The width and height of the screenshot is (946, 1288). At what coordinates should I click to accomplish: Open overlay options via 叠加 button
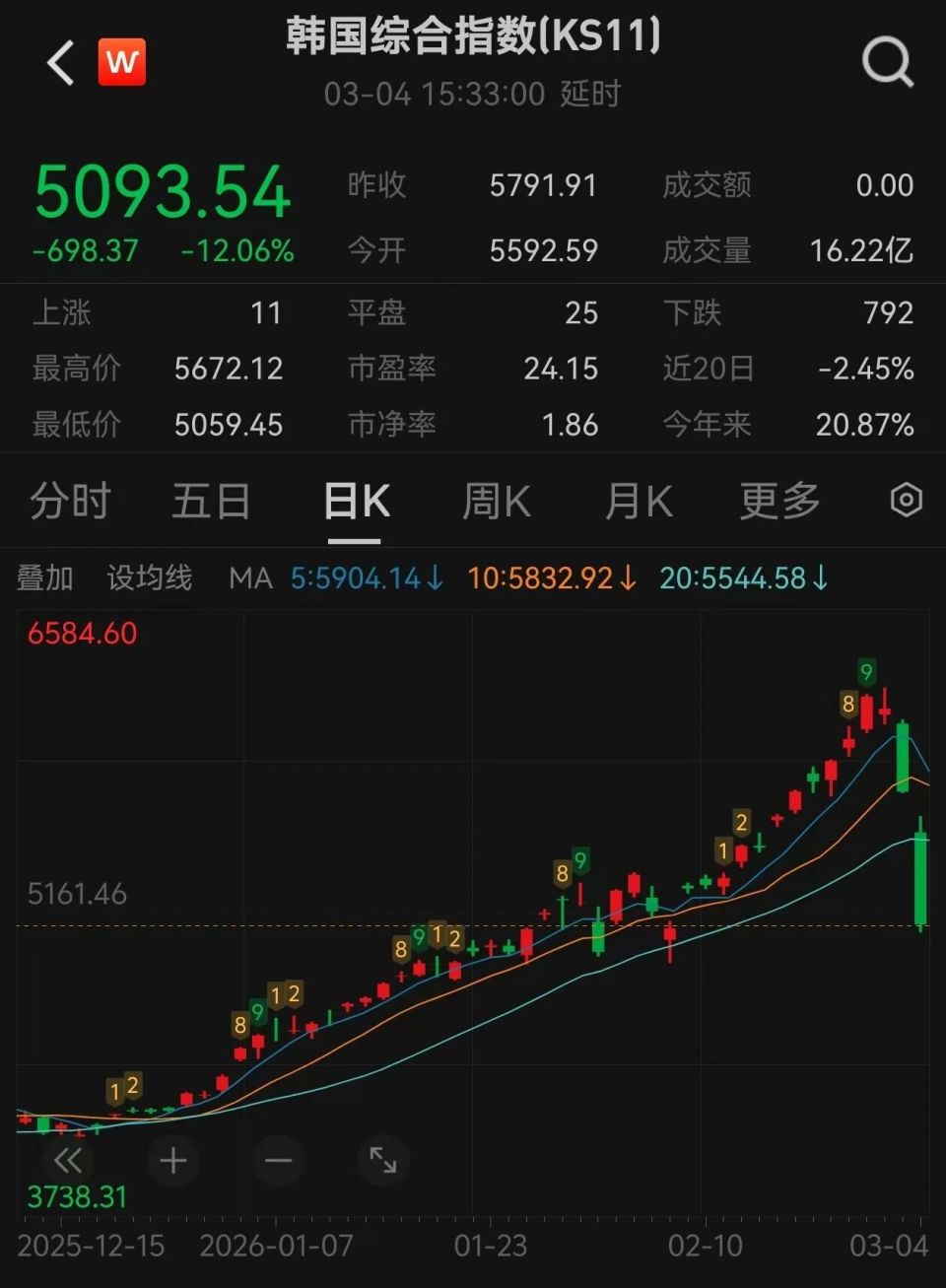click(x=43, y=578)
